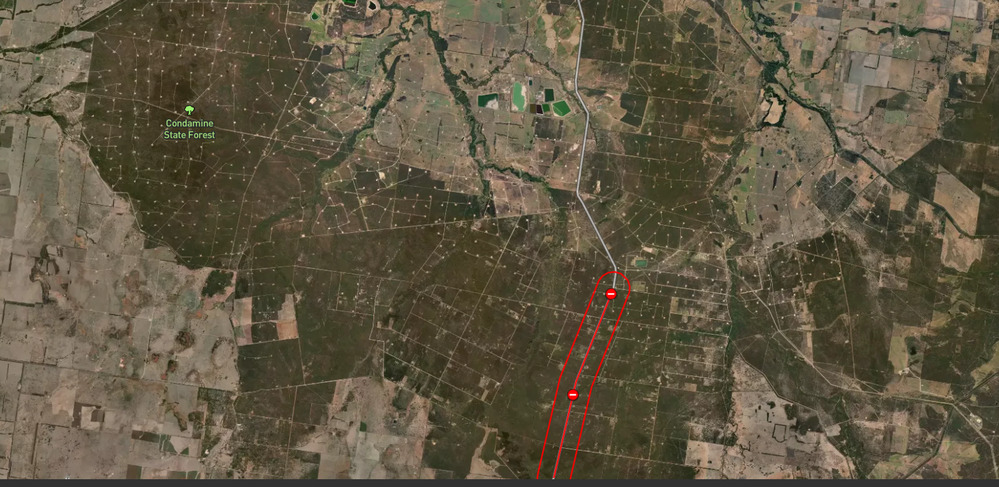999x487 pixels.
Task: Select the closure marker at the red route's rounded end
Action: click(611, 293)
